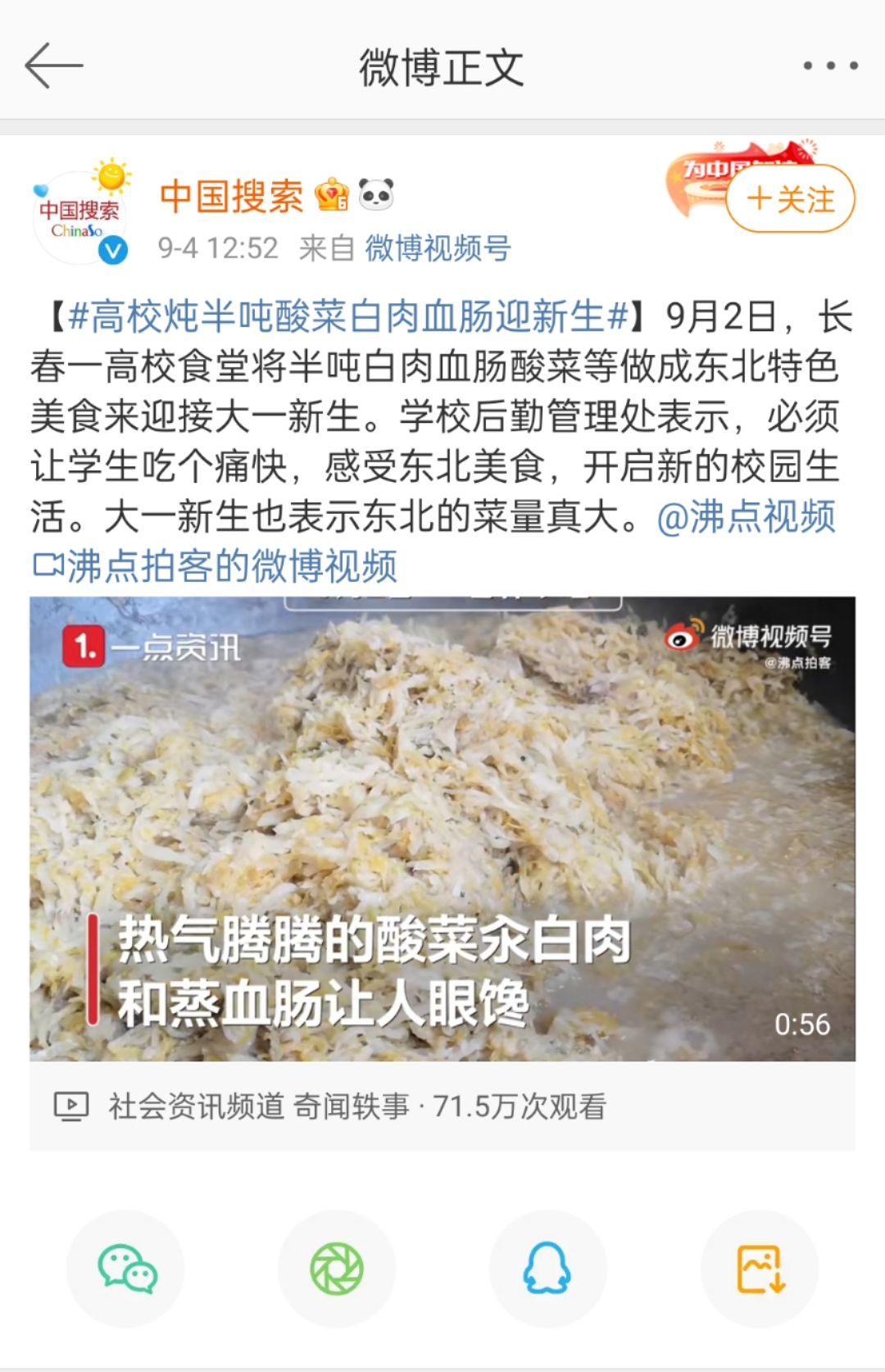The image size is (885, 1372).
Task: Play the 0:56 sauerkraut video
Action: click(x=442, y=828)
